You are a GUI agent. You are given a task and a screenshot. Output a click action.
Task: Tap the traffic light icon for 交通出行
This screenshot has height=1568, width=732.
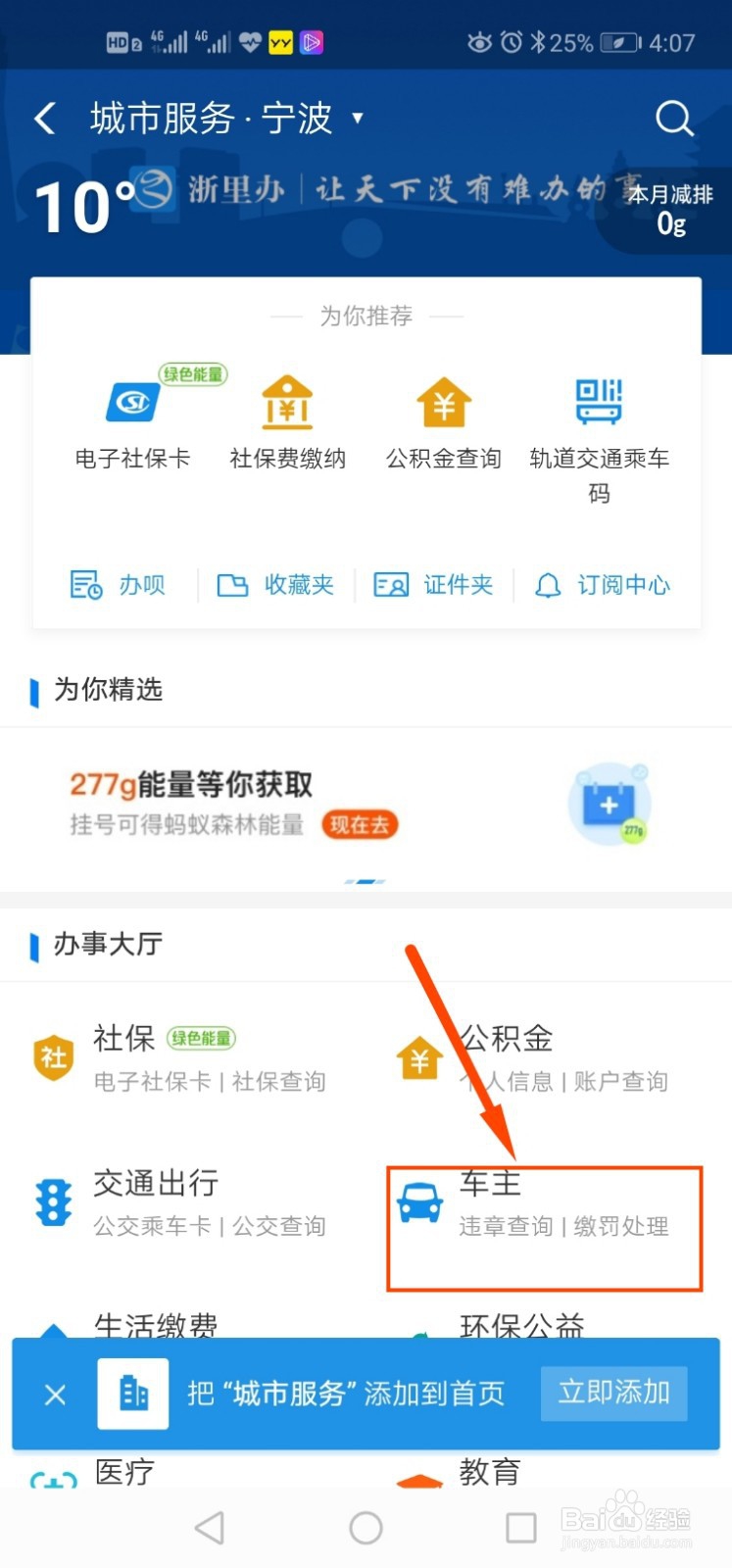(x=53, y=1200)
